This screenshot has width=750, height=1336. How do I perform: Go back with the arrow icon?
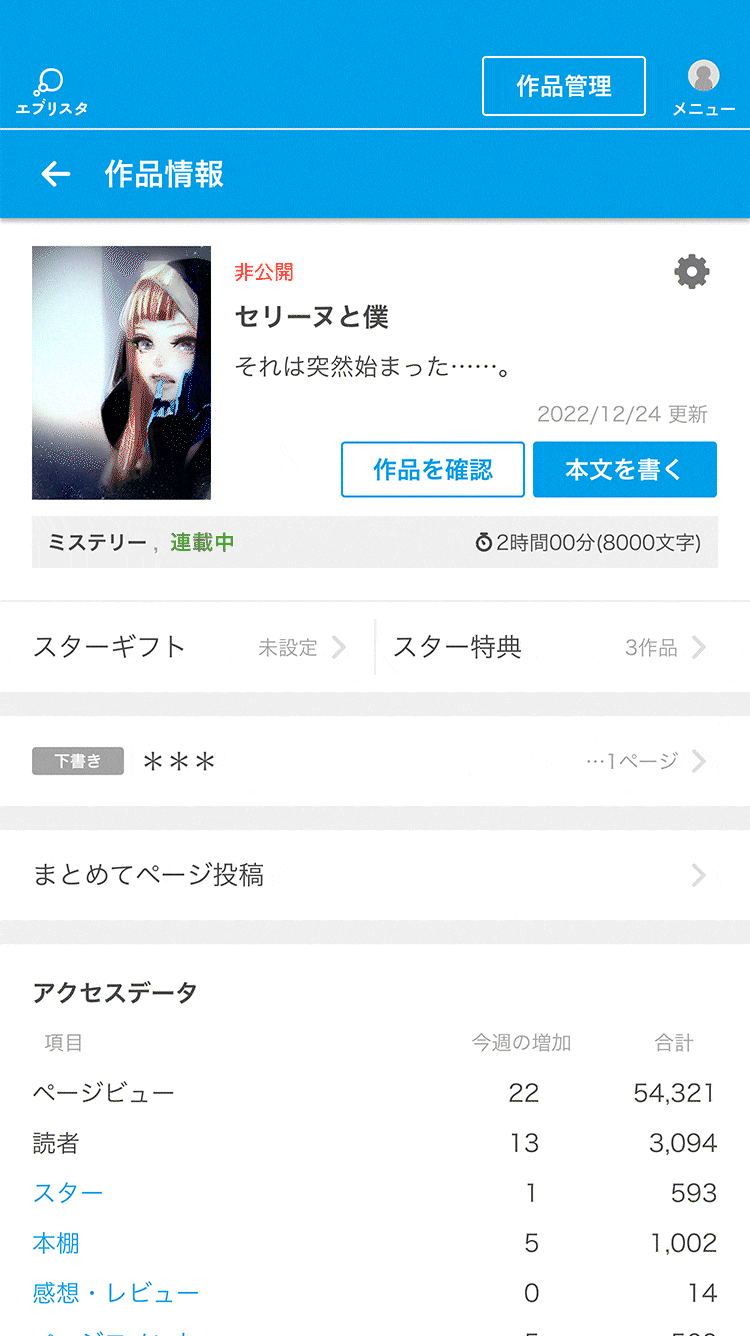point(56,174)
